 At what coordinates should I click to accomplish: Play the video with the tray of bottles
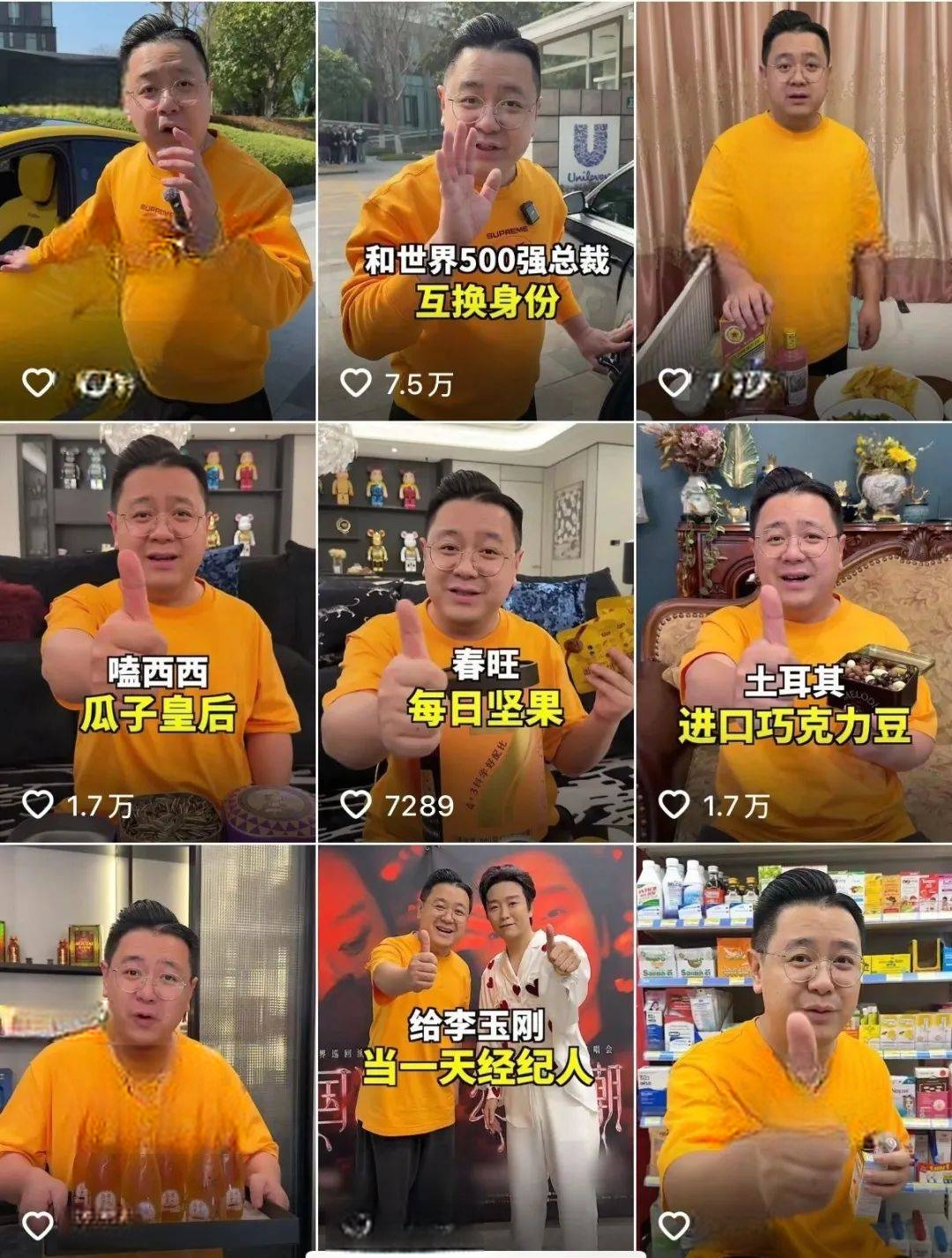tap(157, 1049)
